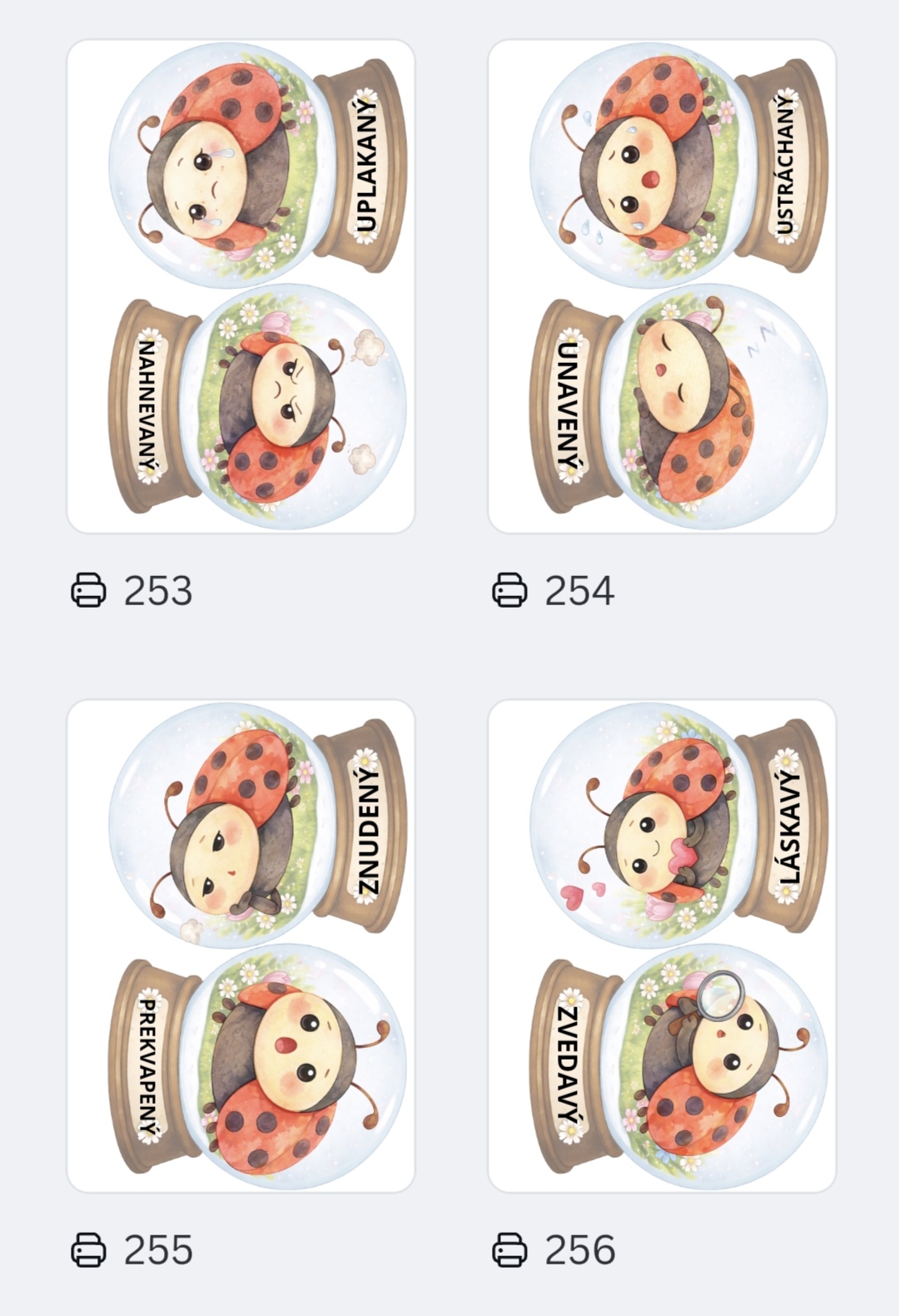This screenshot has height=1316, width=899.
Task: Open the Ustráchaný and Unavený ladybug card
Action: point(662,286)
